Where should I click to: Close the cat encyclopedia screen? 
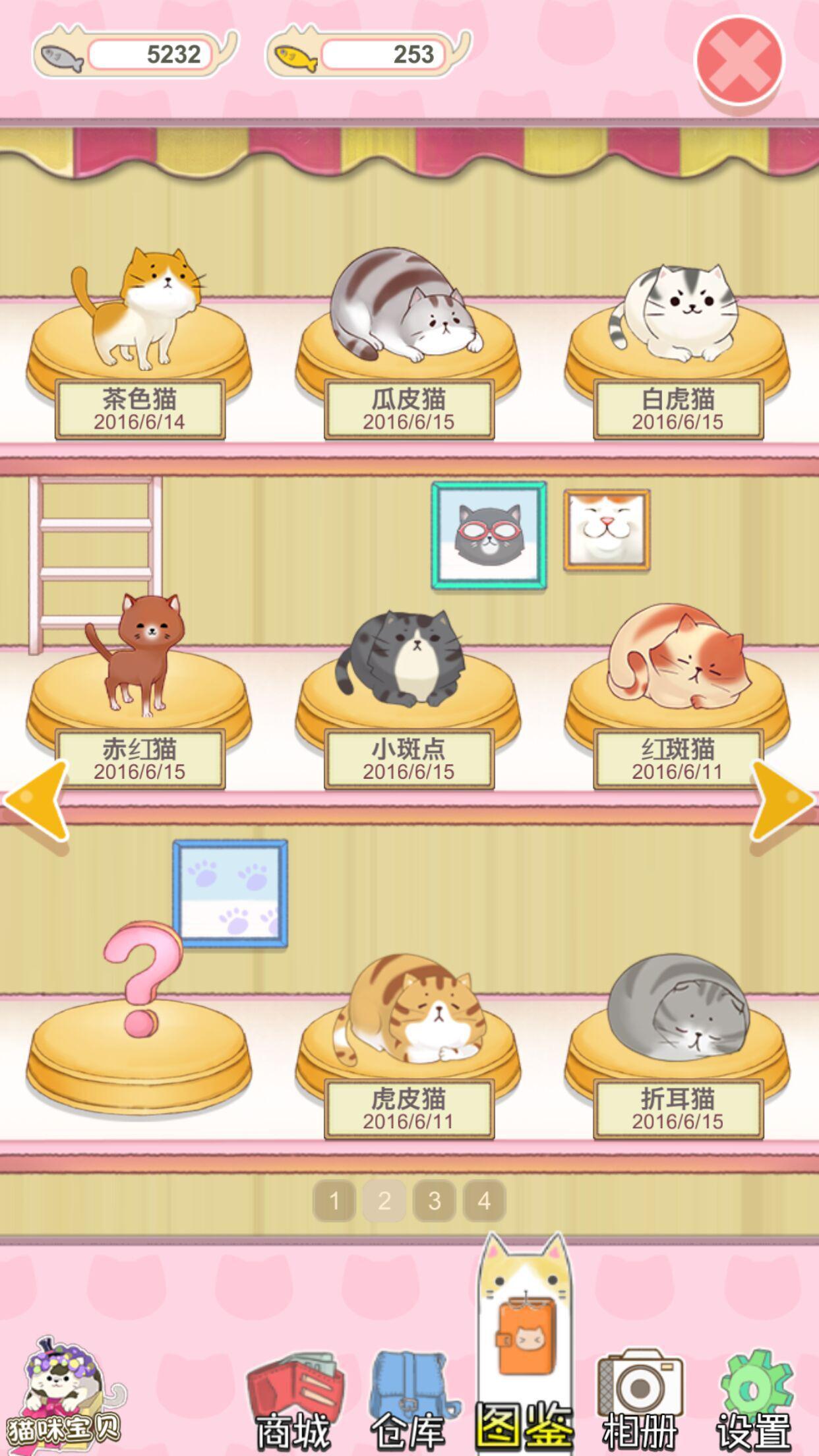pos(739,60)
